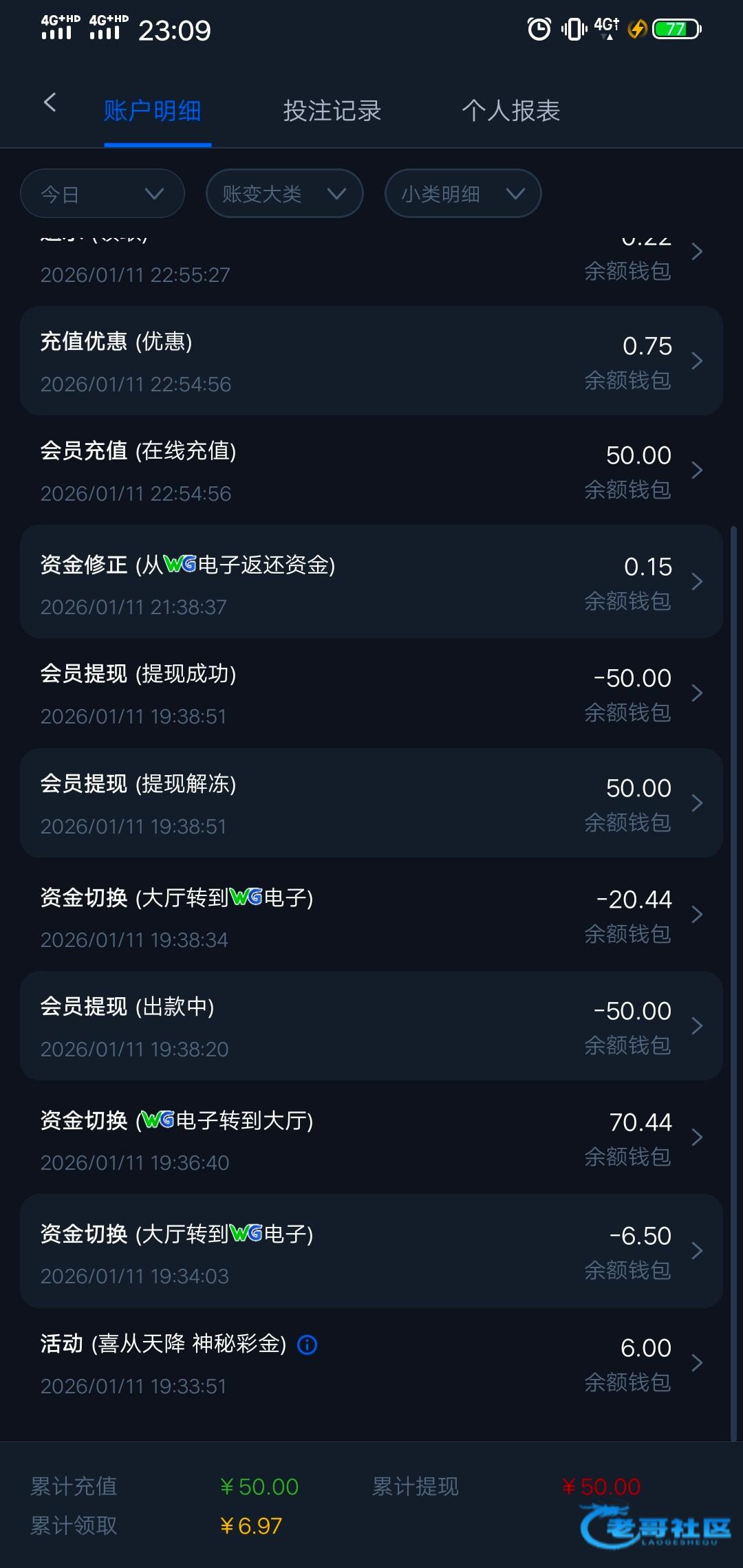View the 资金切换 70.44 transfer record

(371, 1140)
